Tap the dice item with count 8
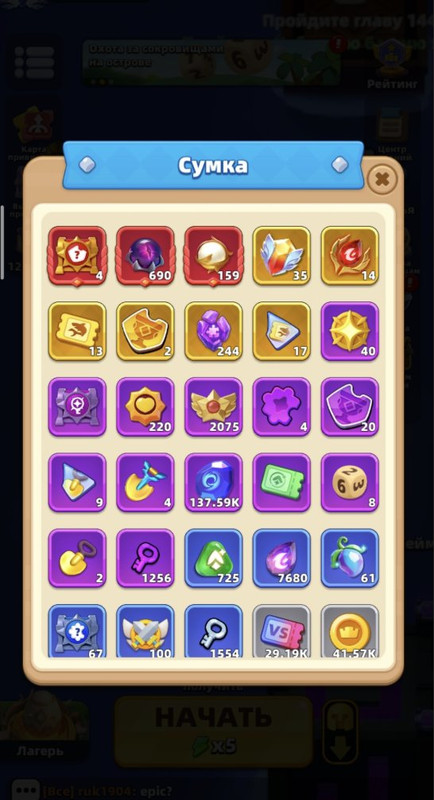The image size is (434, 800). [x=350, y=482]
